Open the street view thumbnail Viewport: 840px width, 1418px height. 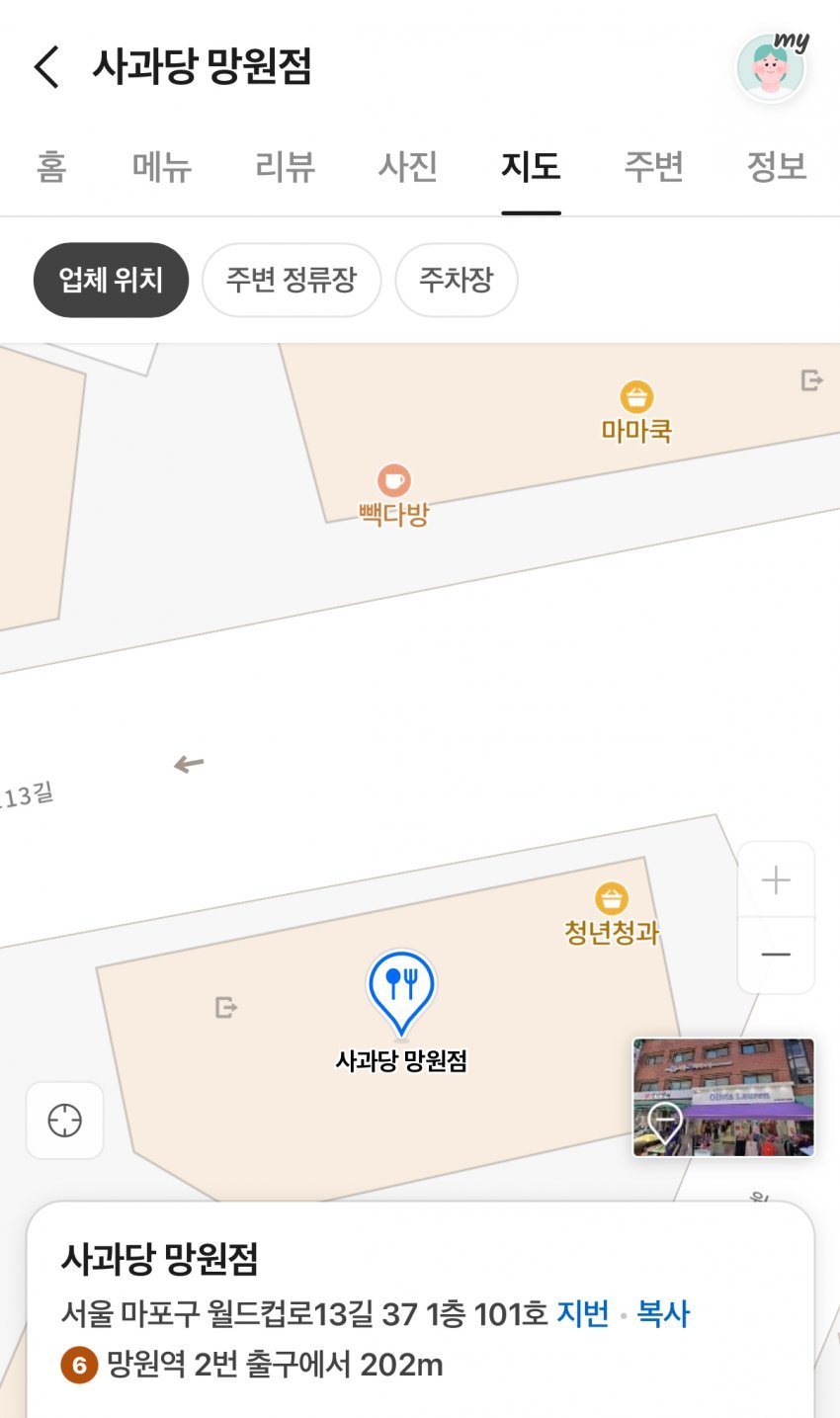723,1097
